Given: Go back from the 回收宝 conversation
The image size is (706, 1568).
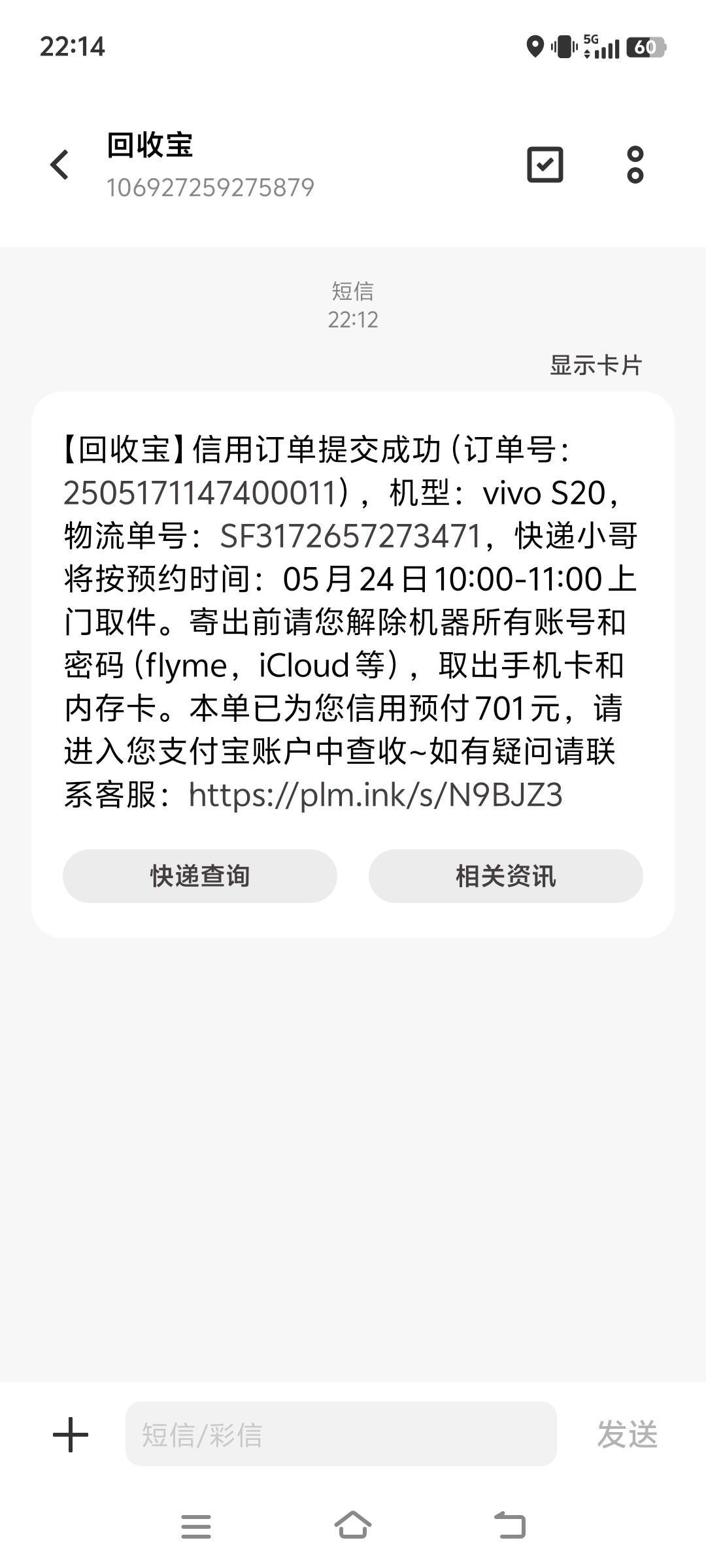Looking at the screenshot, I should 59,165.
